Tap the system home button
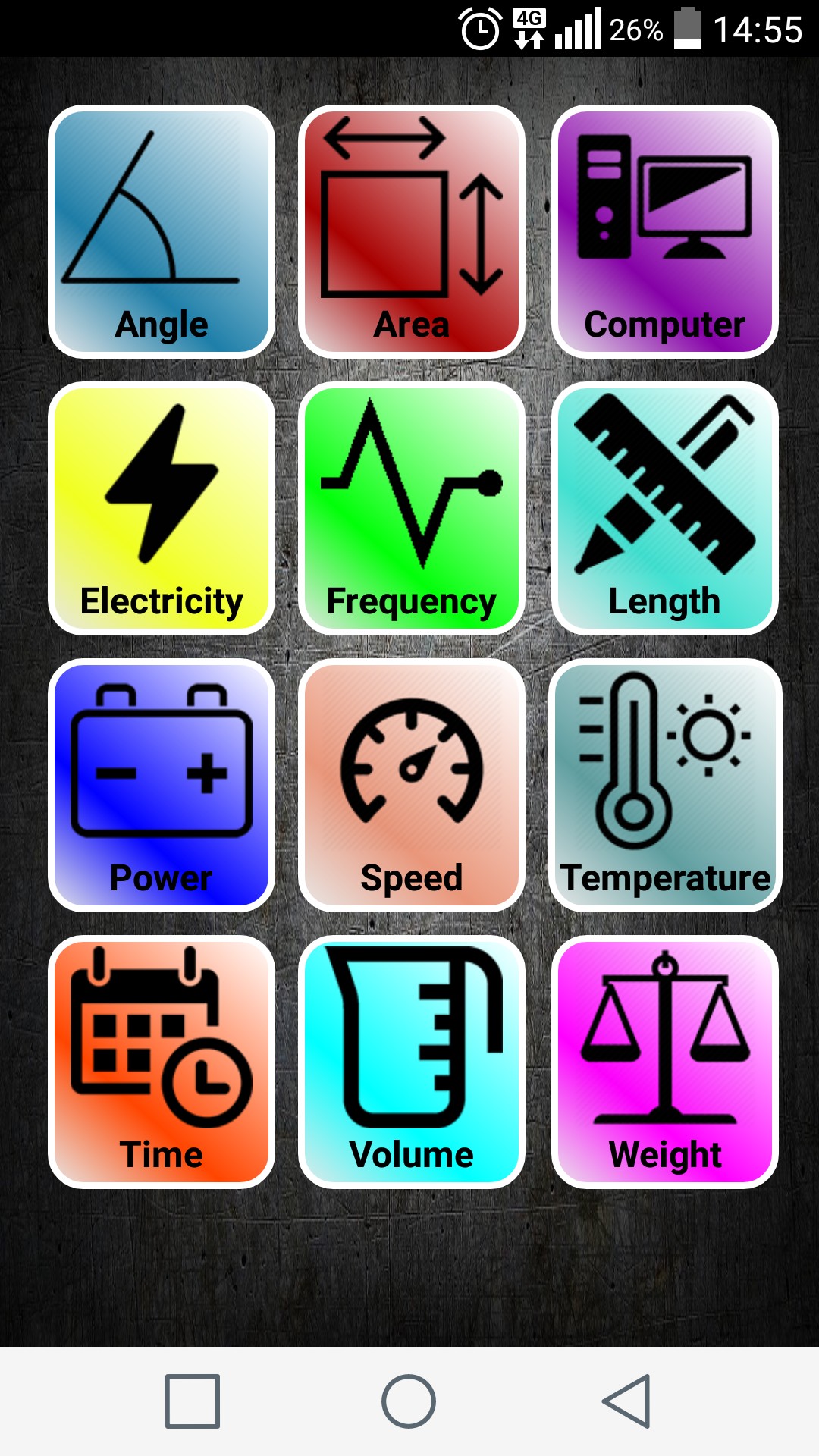 409,1401
